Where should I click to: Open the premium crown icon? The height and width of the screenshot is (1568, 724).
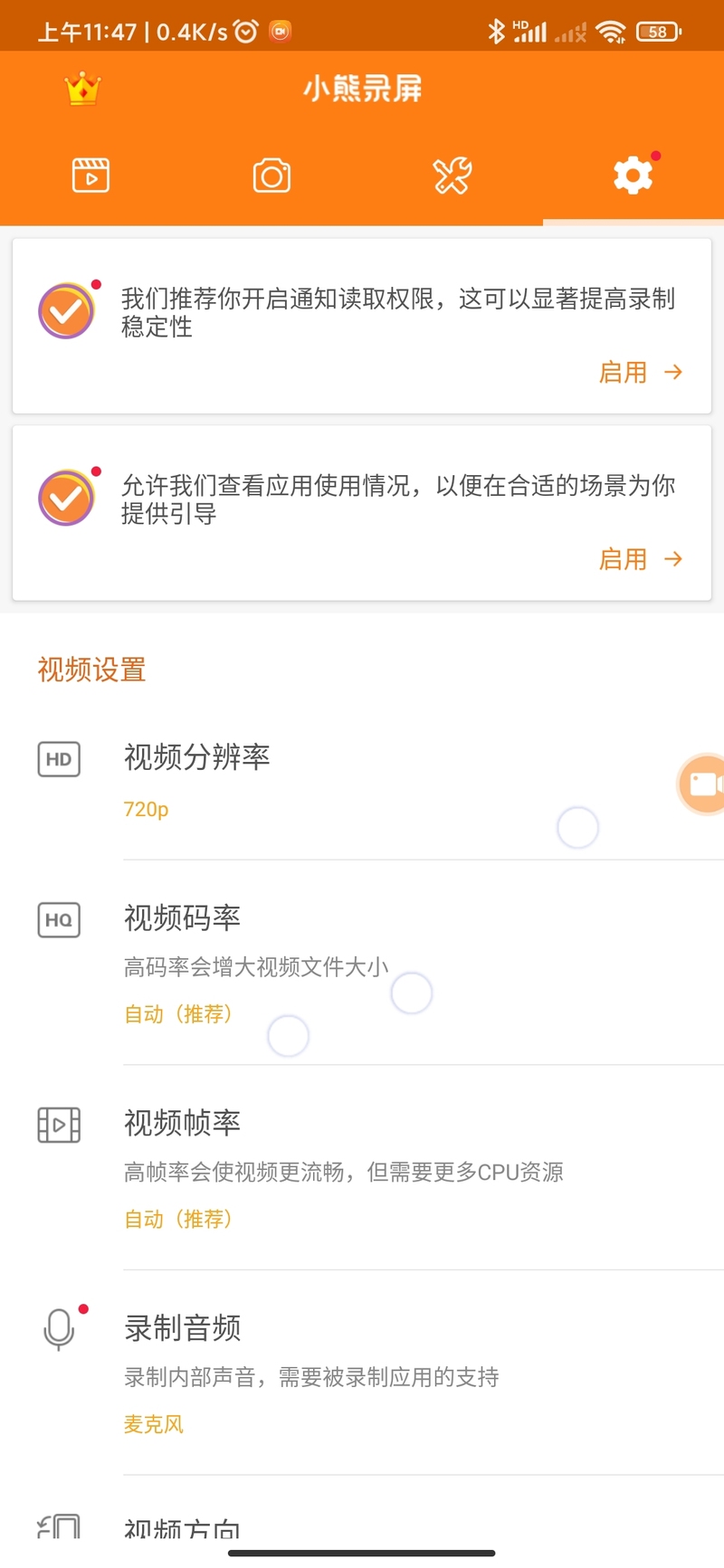tap(82, 89)
